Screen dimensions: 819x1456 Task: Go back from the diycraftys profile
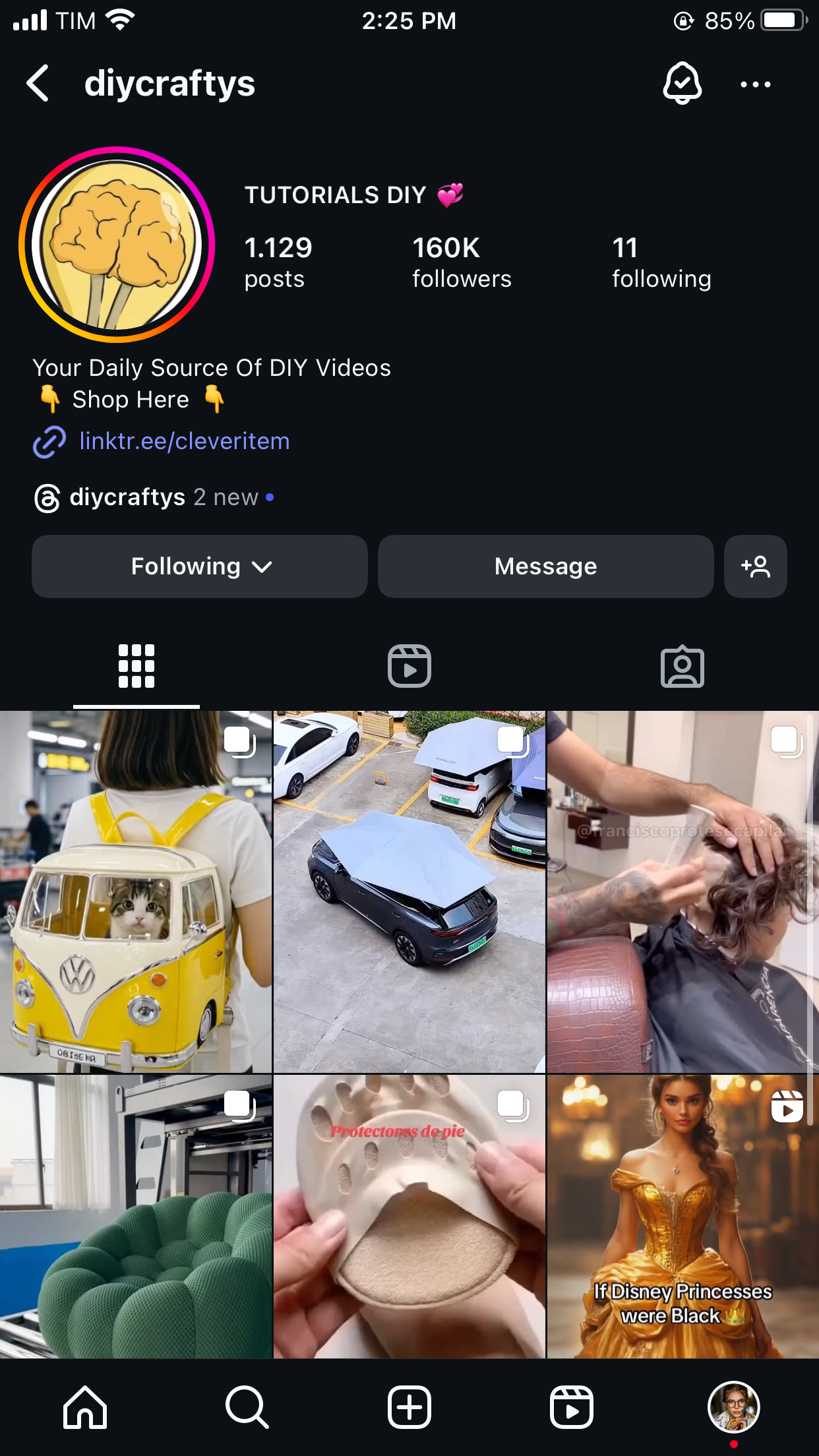(x=38, y=84)
